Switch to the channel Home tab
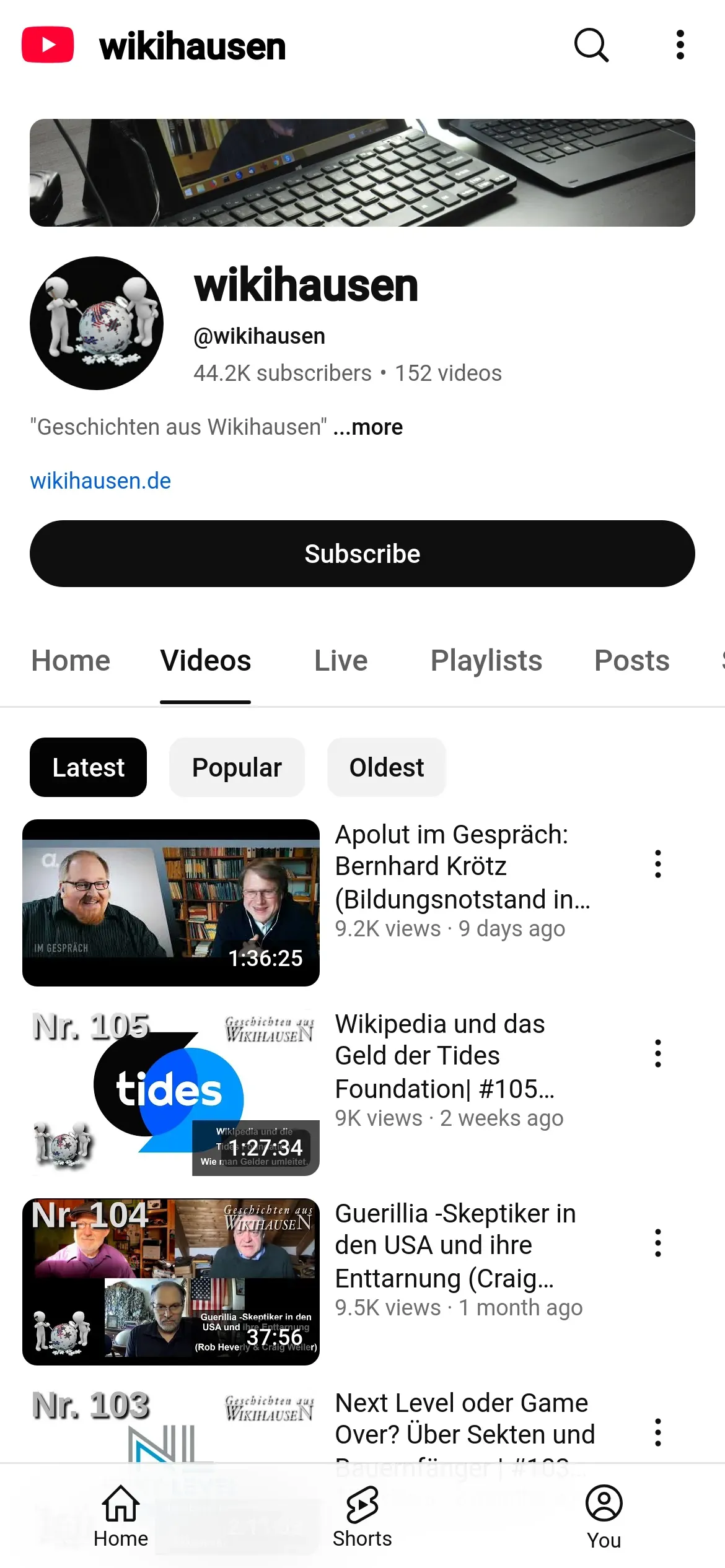The width and height of the screenshot is (725, 1568). 71,661
